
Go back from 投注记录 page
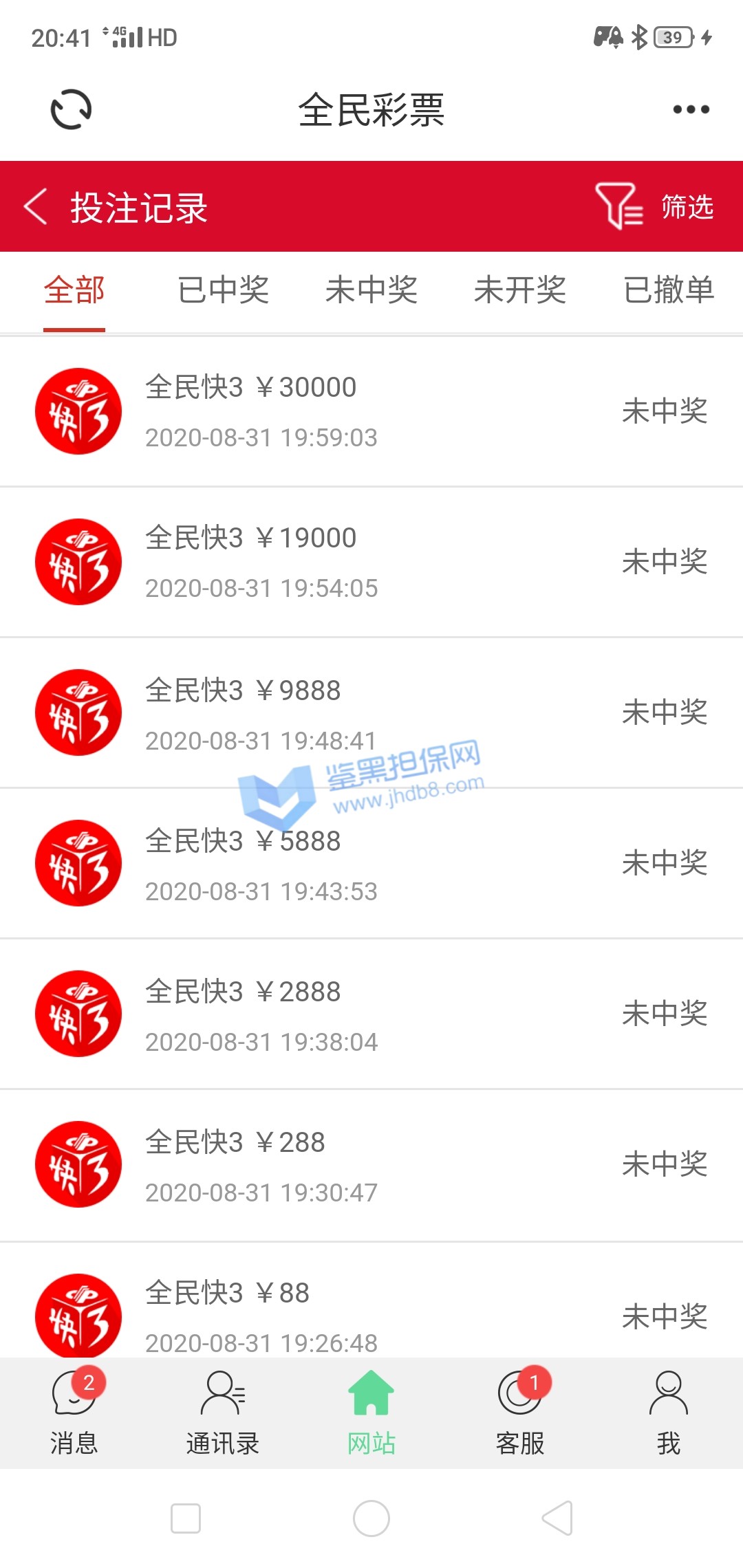(36, 206)
